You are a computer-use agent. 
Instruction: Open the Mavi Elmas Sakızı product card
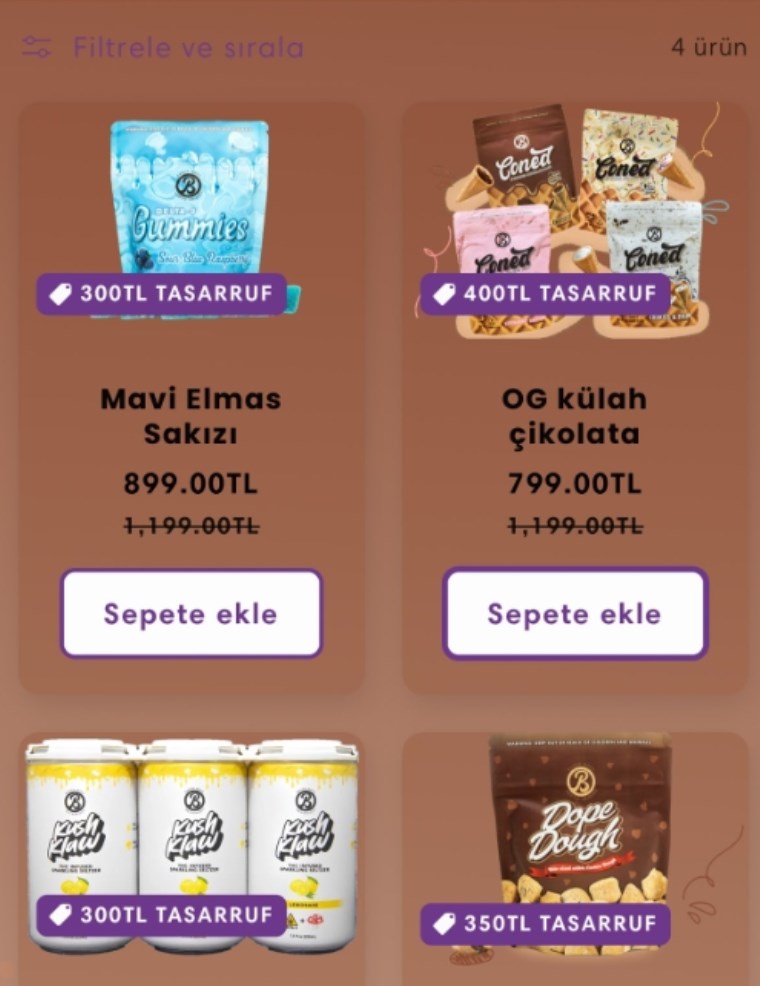pos(190,416)
